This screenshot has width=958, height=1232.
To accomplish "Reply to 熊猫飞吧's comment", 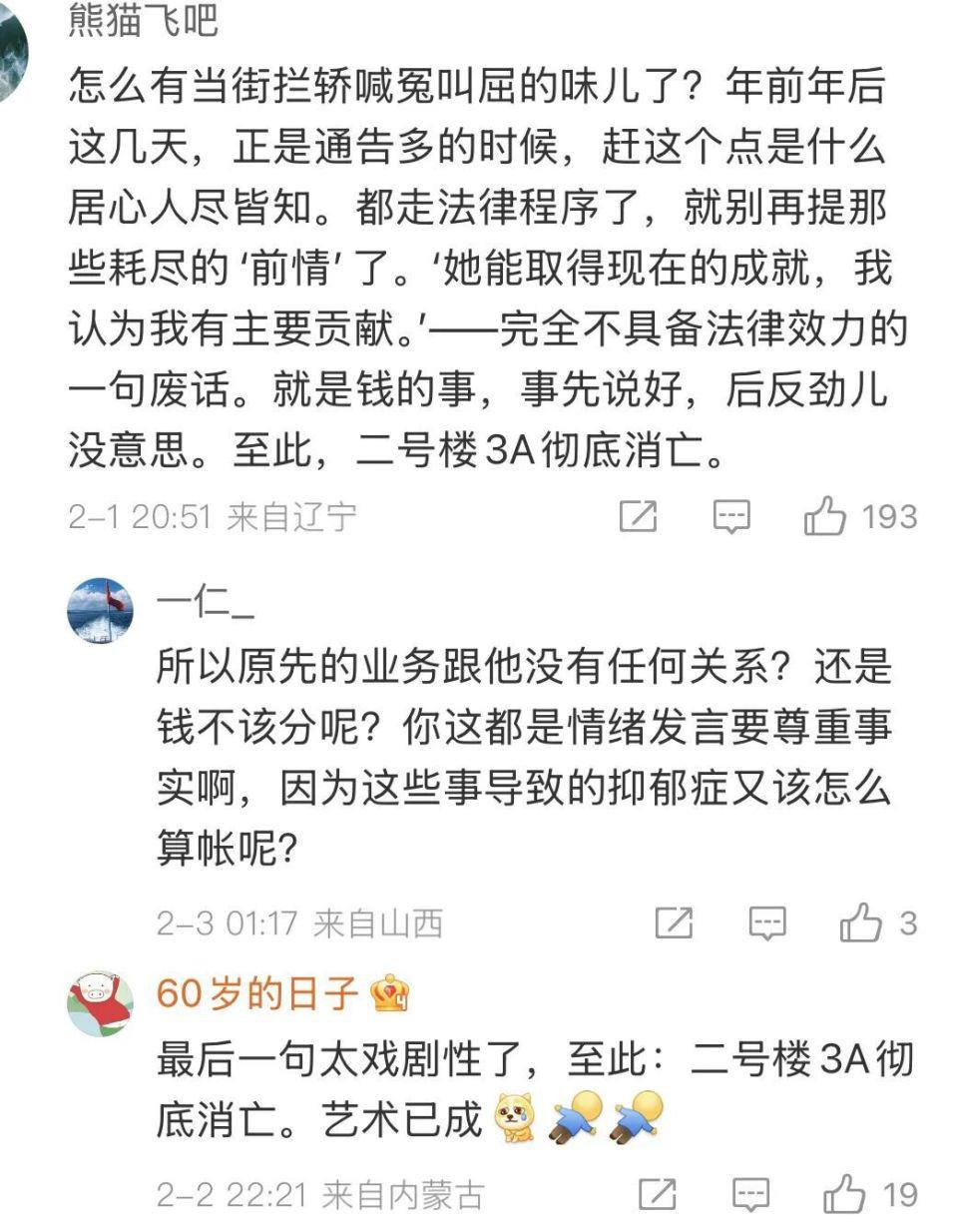I will (730, 517).
